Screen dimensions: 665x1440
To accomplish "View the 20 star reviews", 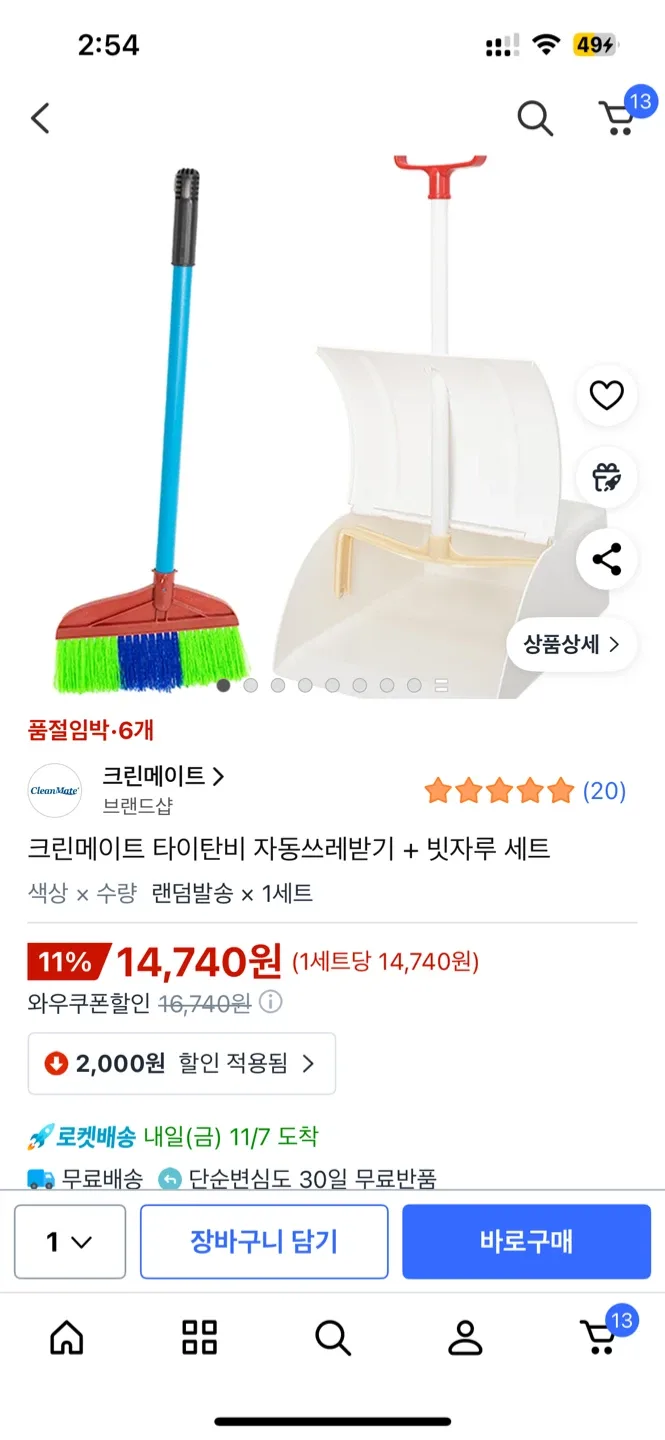I will [525, 791].
